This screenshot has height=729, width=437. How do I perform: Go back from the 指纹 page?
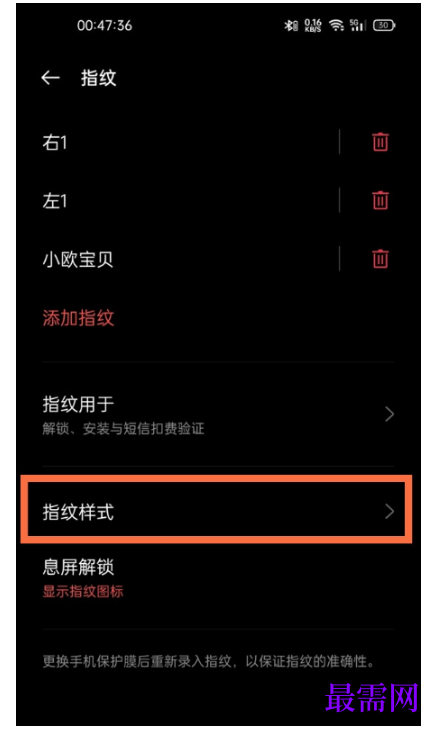pos(50,78)
